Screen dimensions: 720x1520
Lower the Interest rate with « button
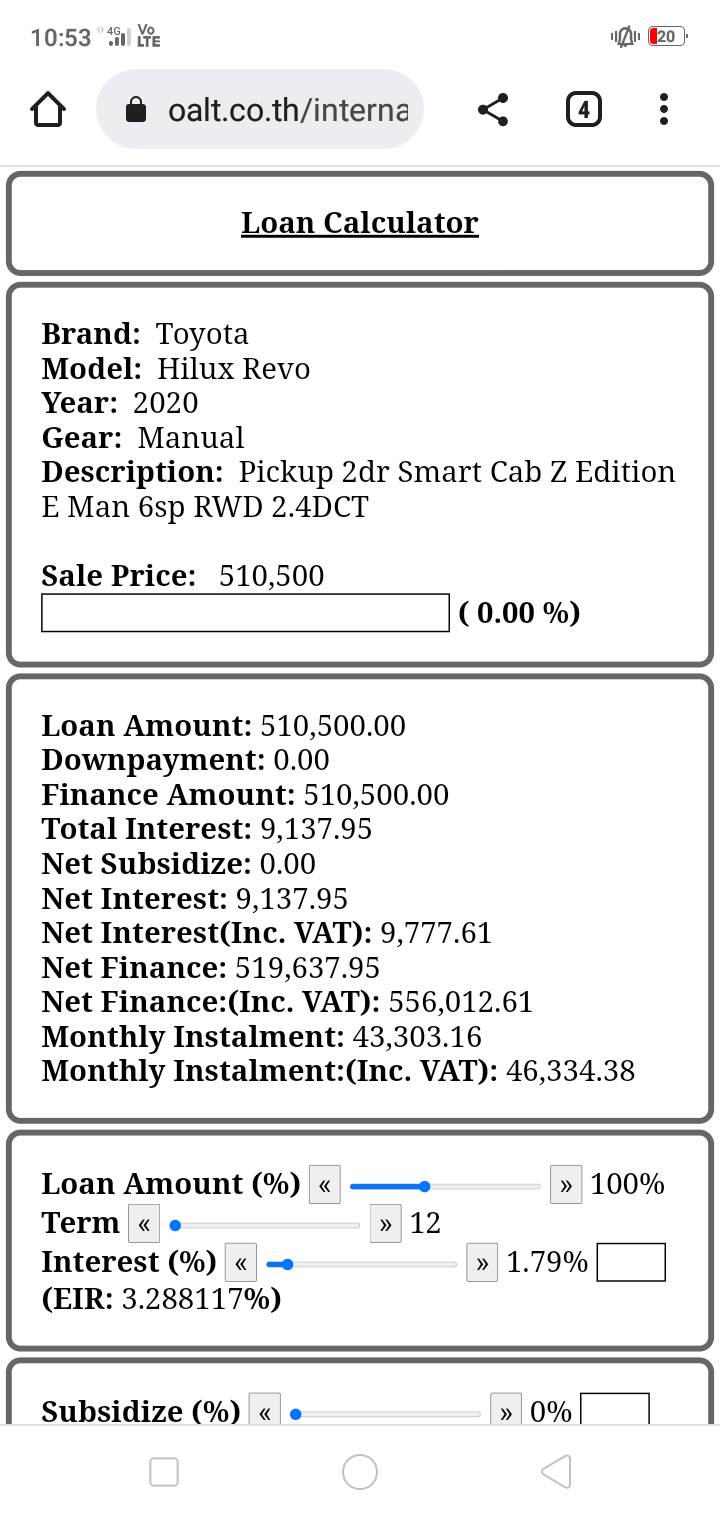[241, 1263]
